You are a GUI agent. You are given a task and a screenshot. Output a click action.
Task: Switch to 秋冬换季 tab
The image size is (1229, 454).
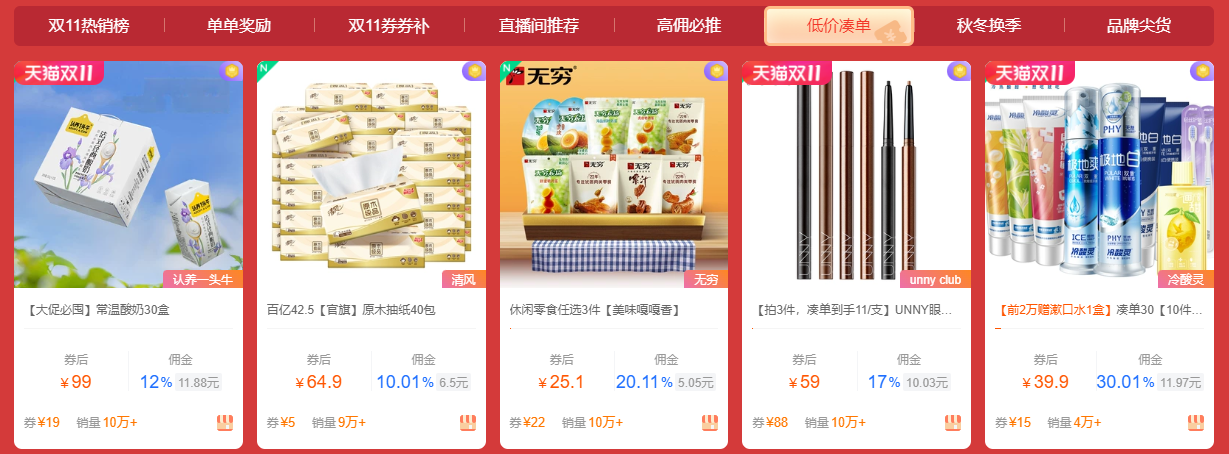(989, 26)
